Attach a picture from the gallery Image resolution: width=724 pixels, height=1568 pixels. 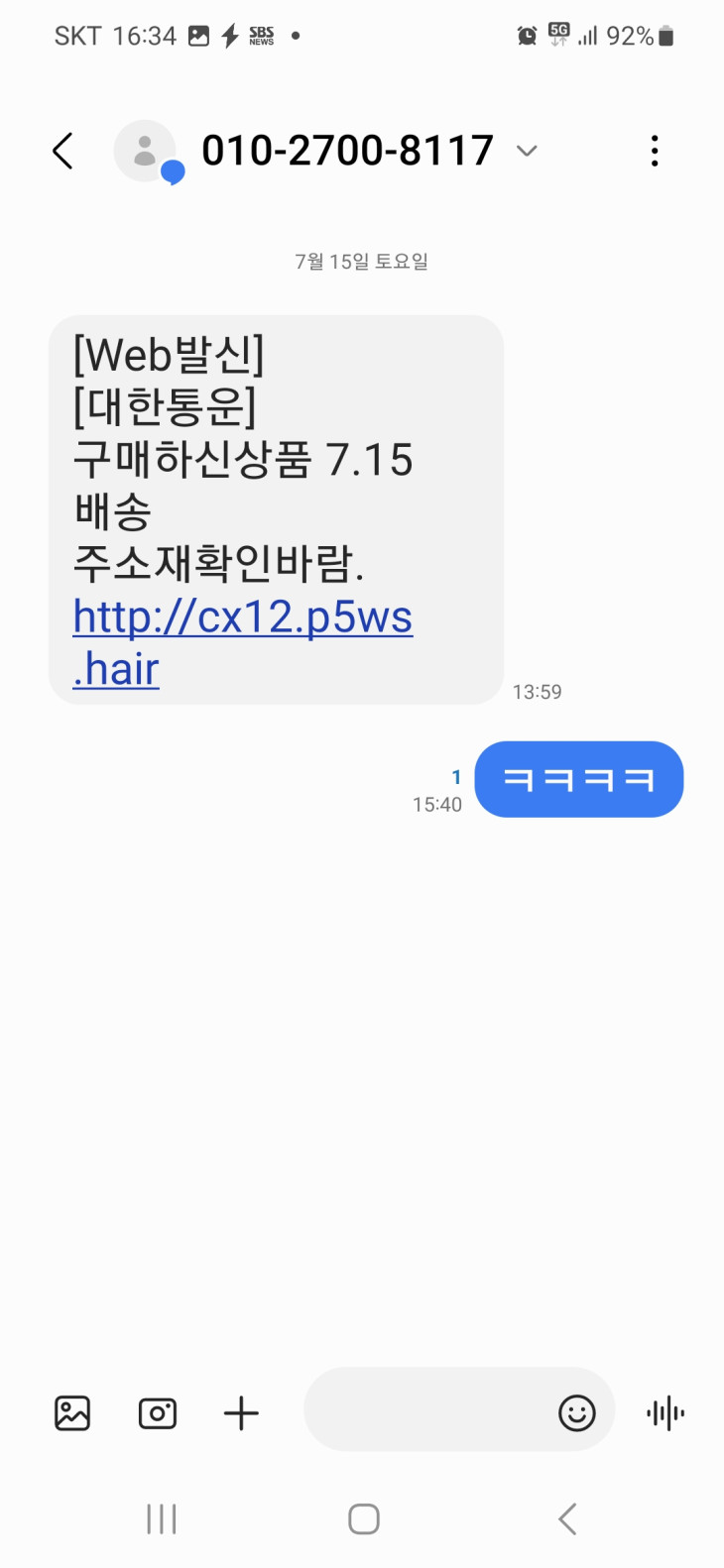pos(72,1412)
